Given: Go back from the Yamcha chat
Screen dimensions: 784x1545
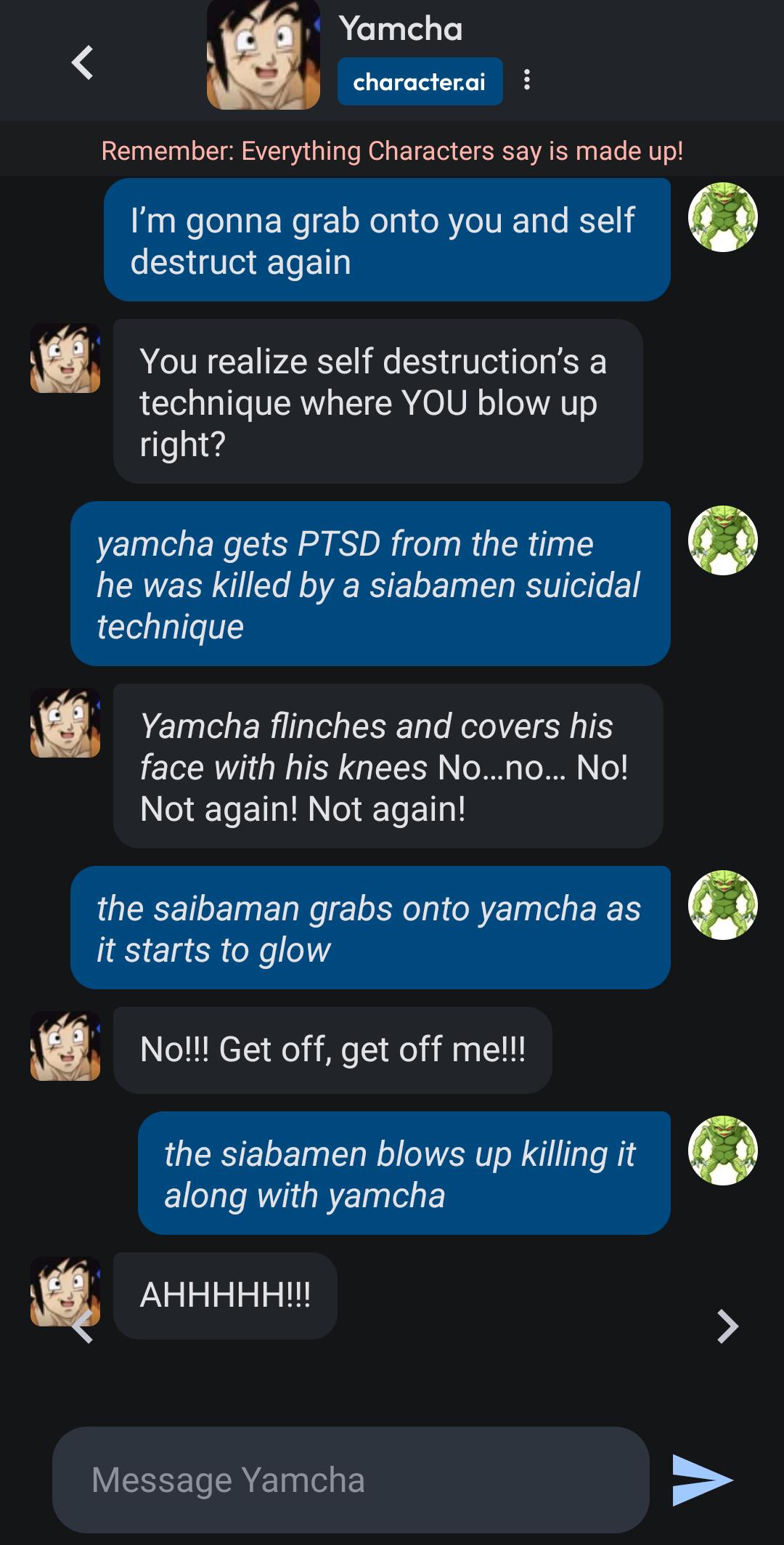Looking at the screenshot, I should 83,62.
